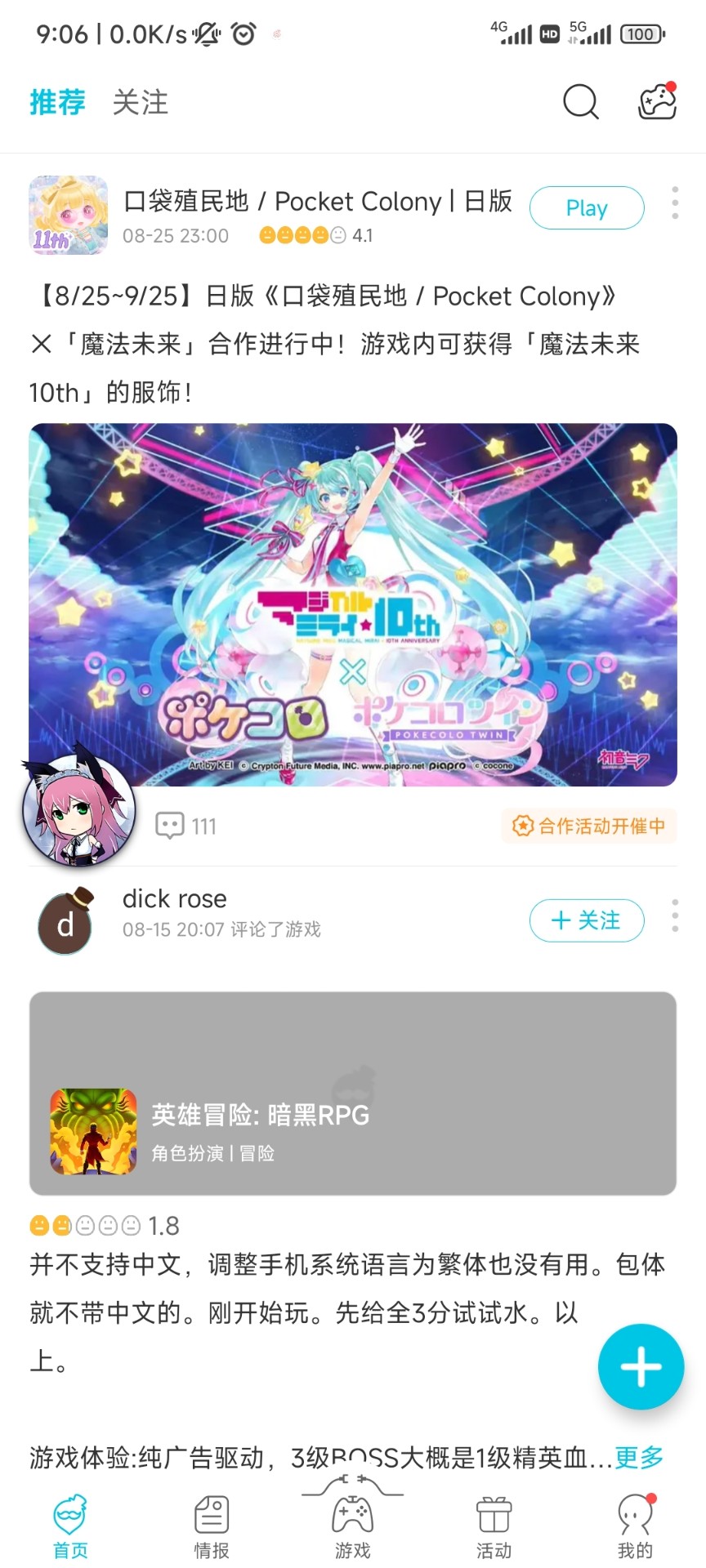Open the 英雄冒险: 暗黑RPG game card
Screen dimensions: 706x1568
click(x=353, y=1094)
